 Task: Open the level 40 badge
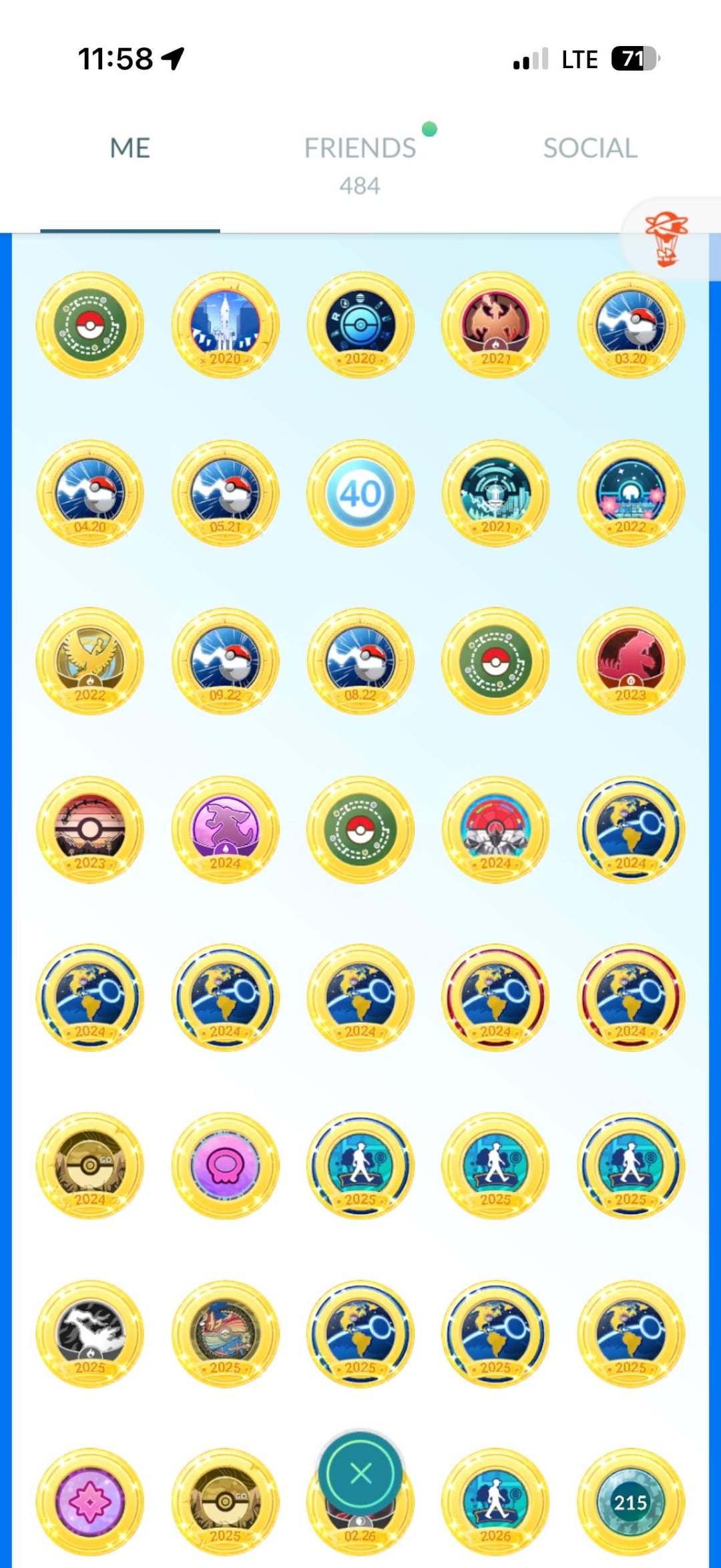[x=360, y=494]
